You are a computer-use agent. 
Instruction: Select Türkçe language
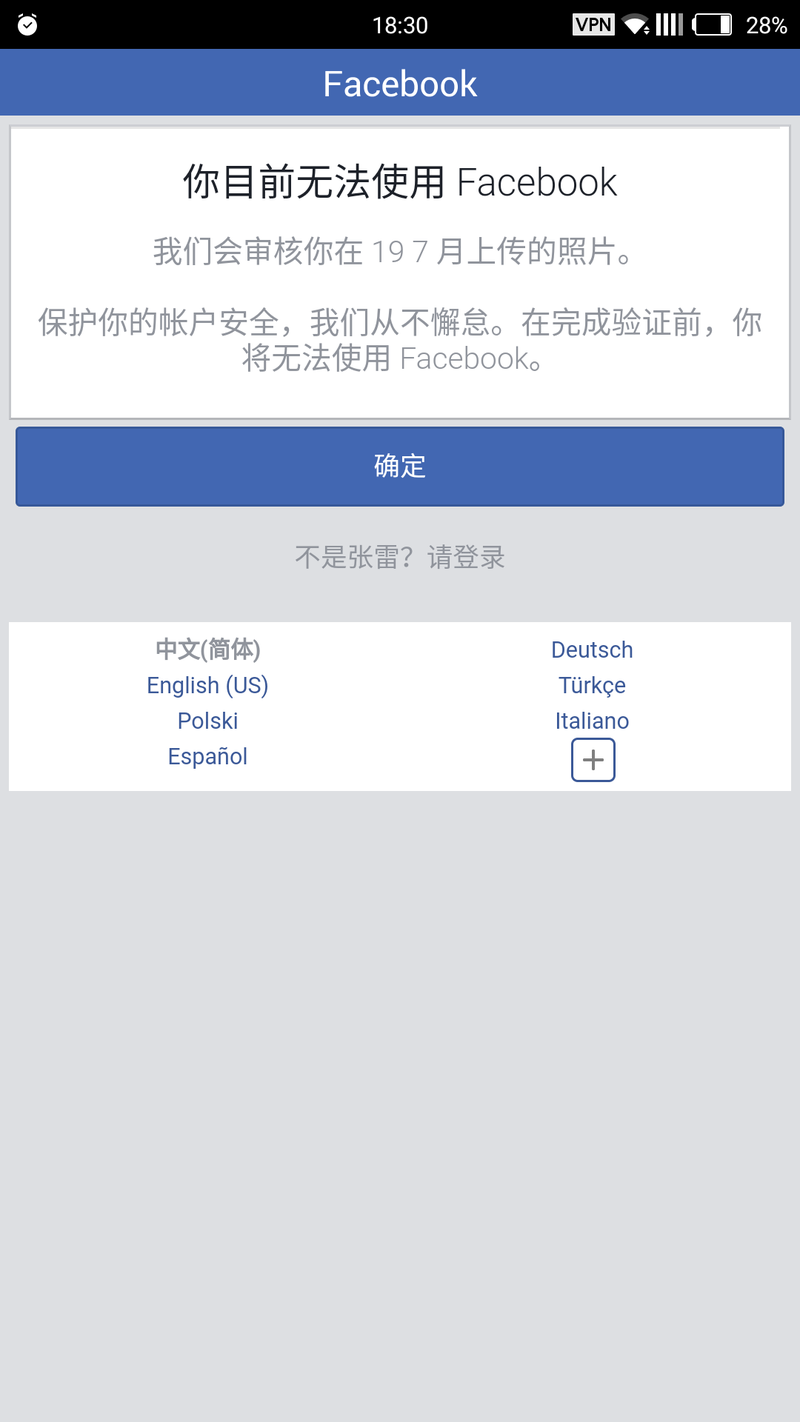coord(592,685)
